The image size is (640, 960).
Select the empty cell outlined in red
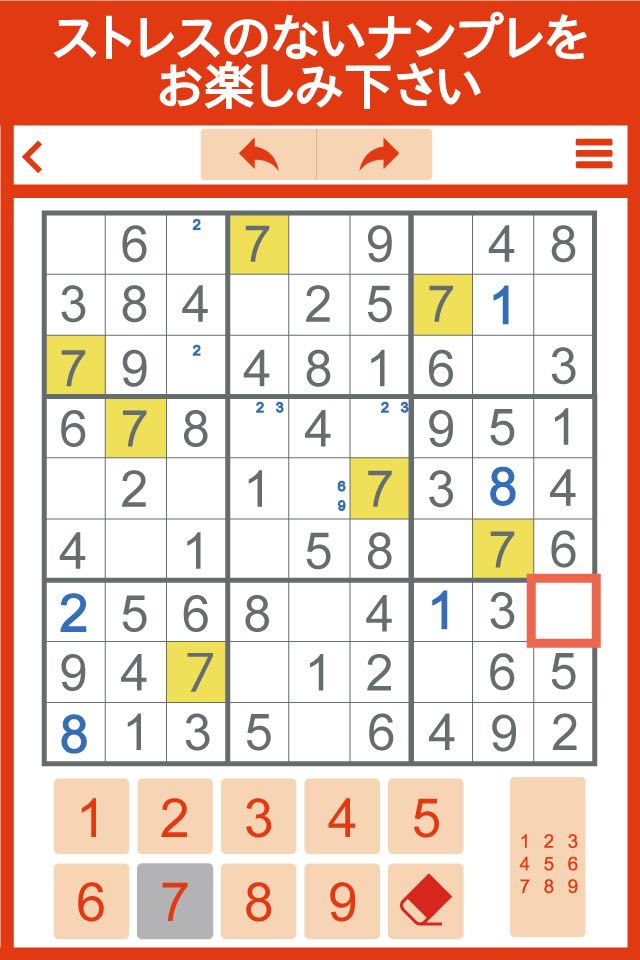pos(563,610)
